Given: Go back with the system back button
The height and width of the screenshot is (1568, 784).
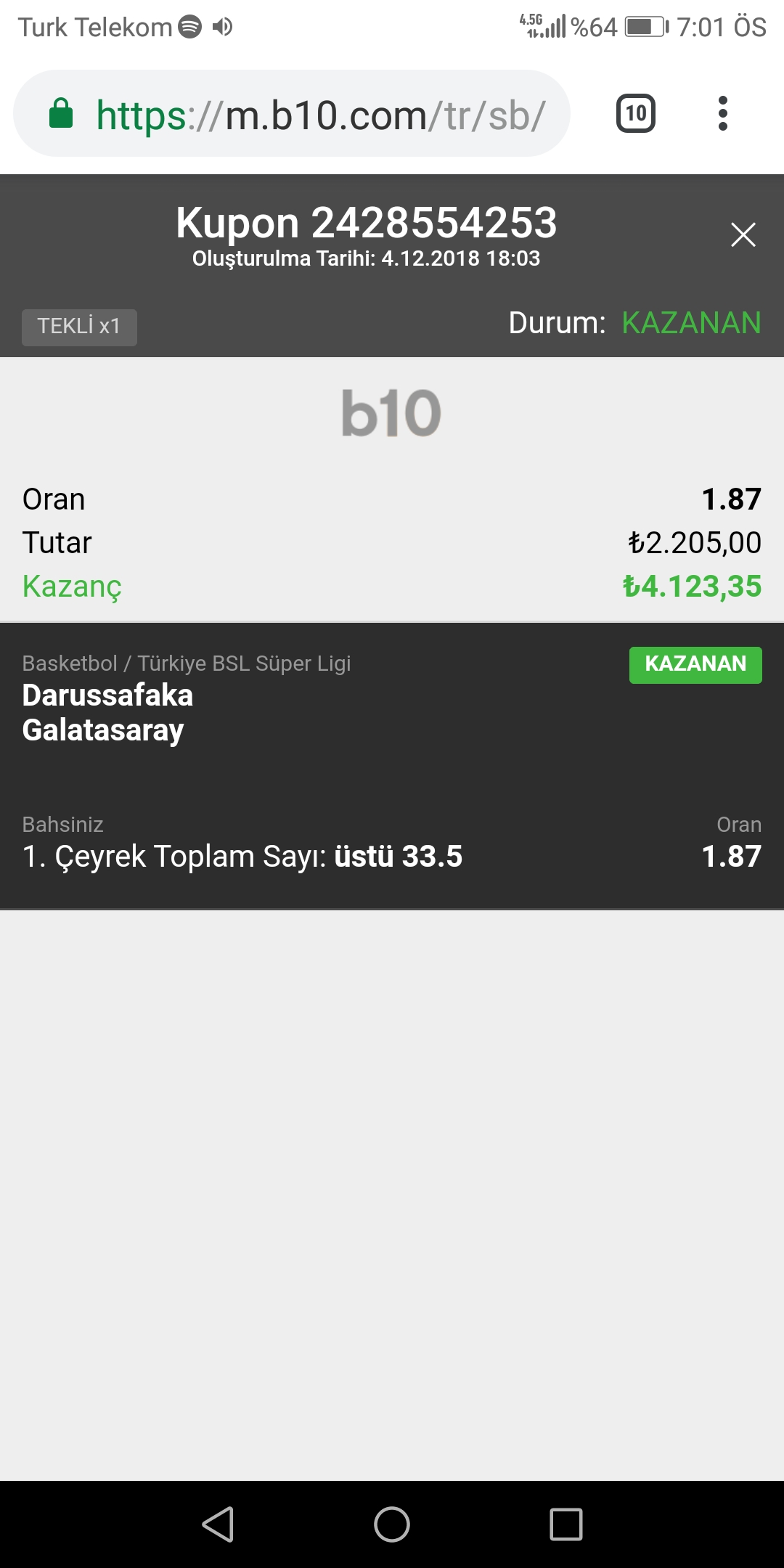Looking at the screenshot, I should click(x=218, y=1524).
